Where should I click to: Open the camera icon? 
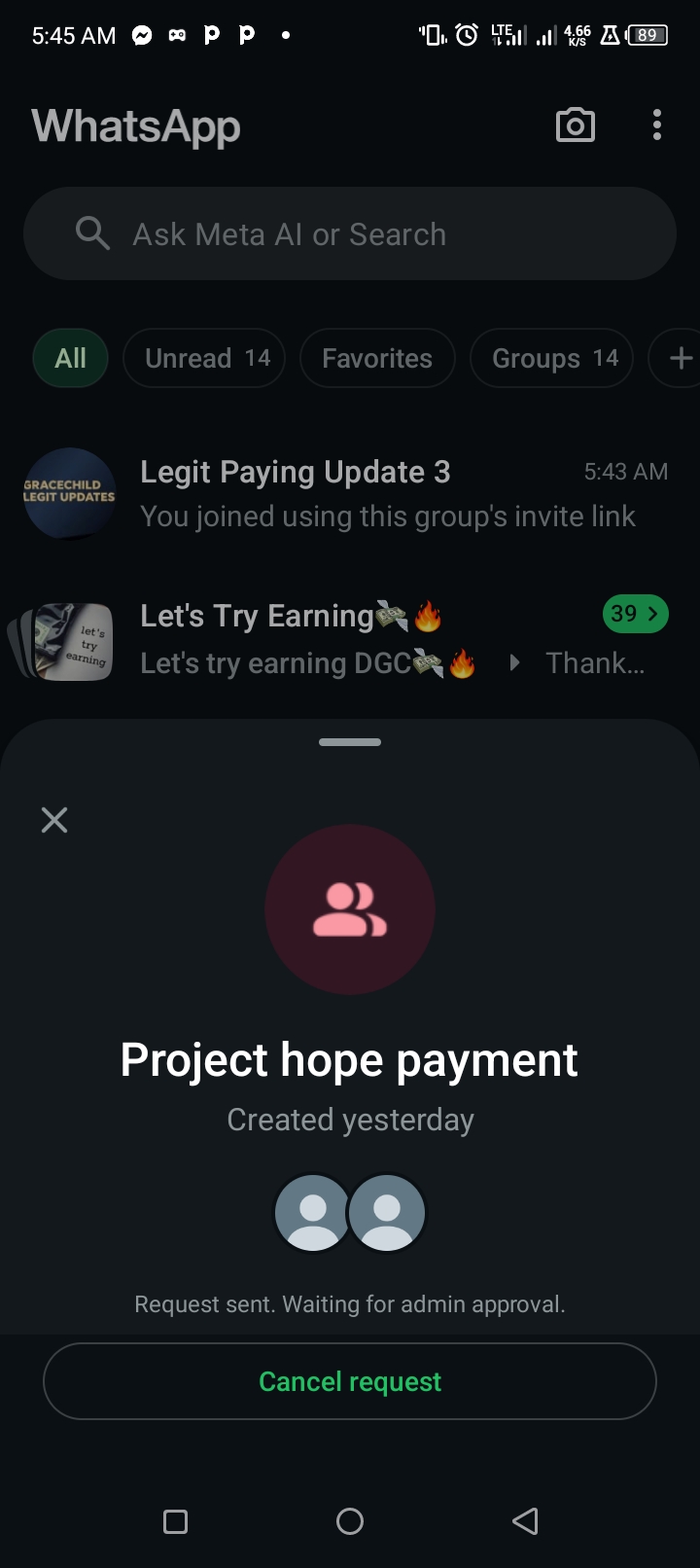pyautogui.click(x=575, y=125)
